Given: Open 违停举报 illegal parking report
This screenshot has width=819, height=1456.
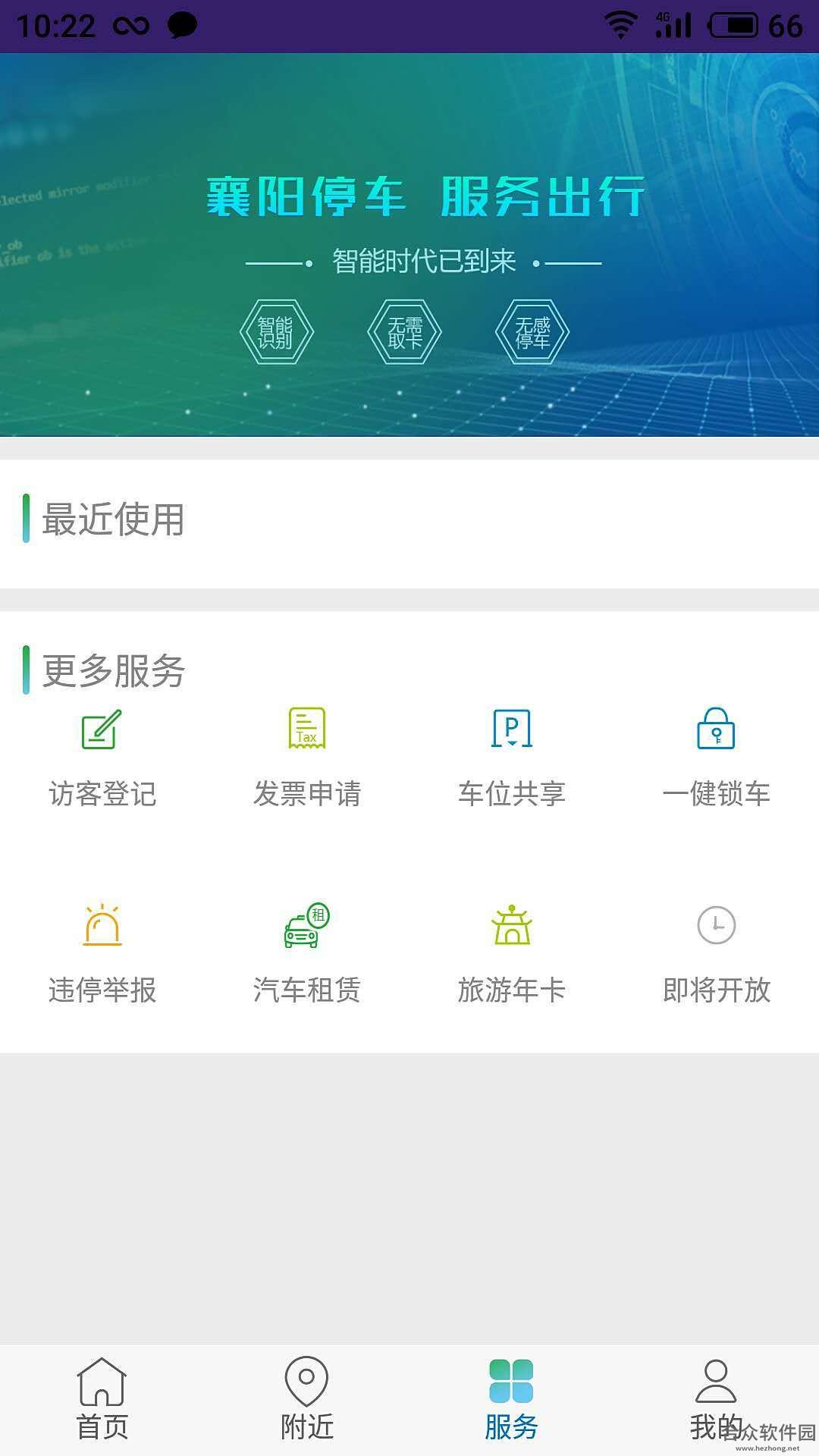Looking at the screenshot, I should point(102,954).
